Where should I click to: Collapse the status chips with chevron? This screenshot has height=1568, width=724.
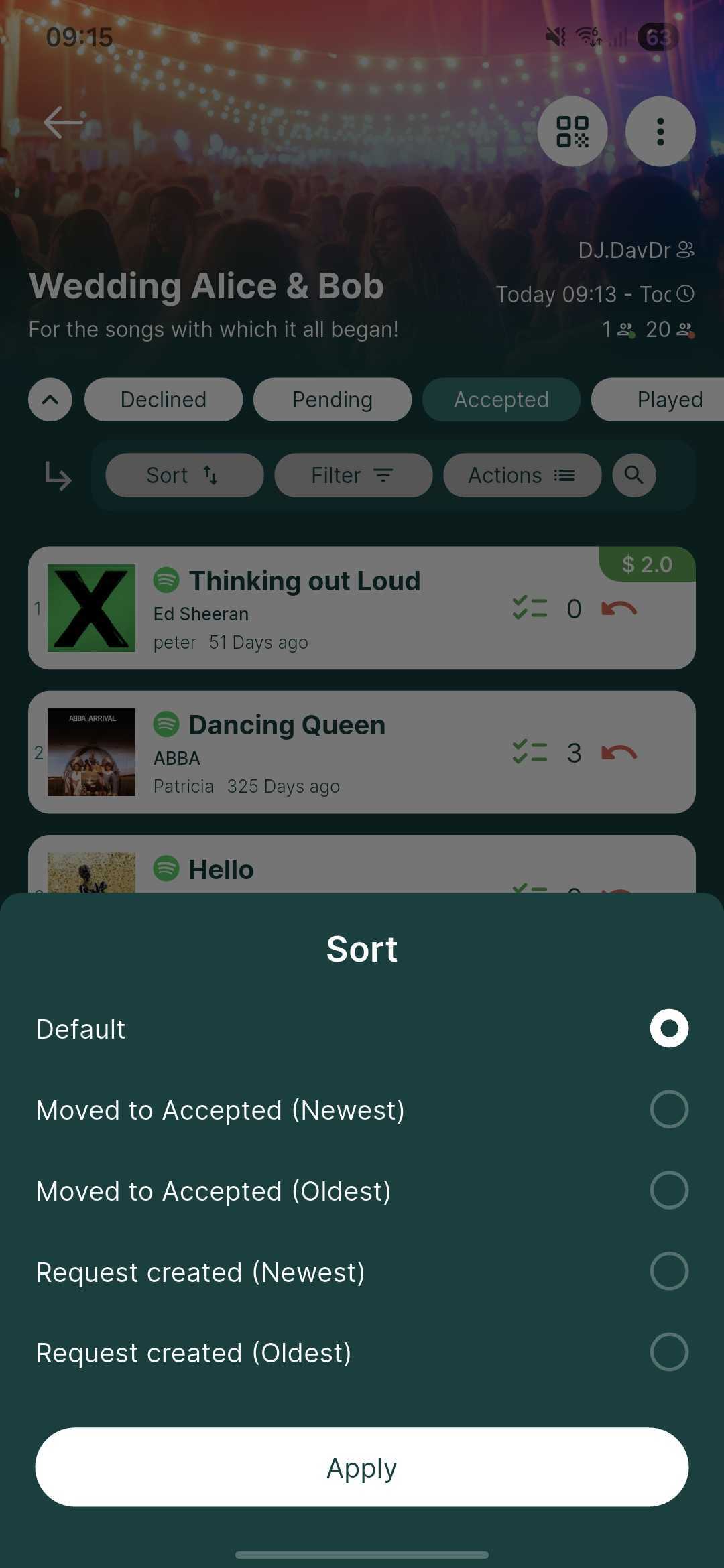tap(50, 400)
